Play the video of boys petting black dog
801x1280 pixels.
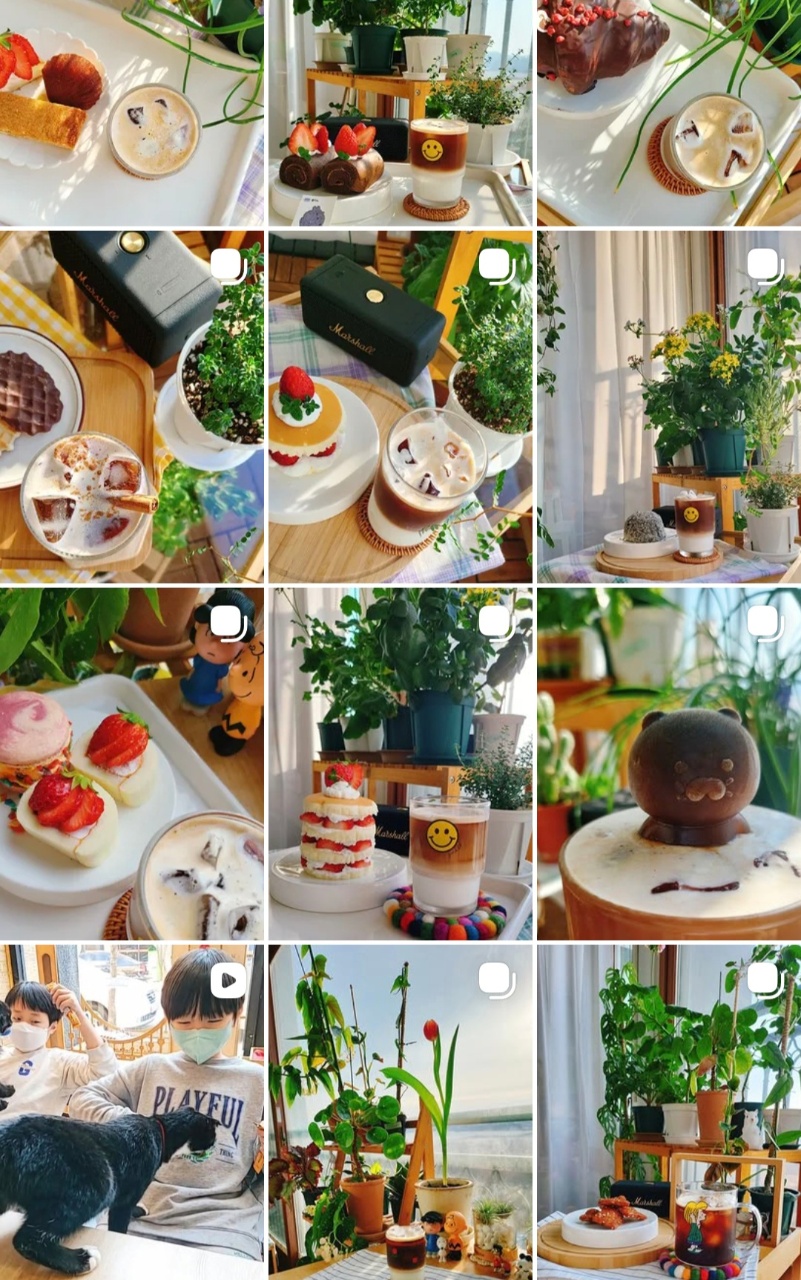[132, 1112]
